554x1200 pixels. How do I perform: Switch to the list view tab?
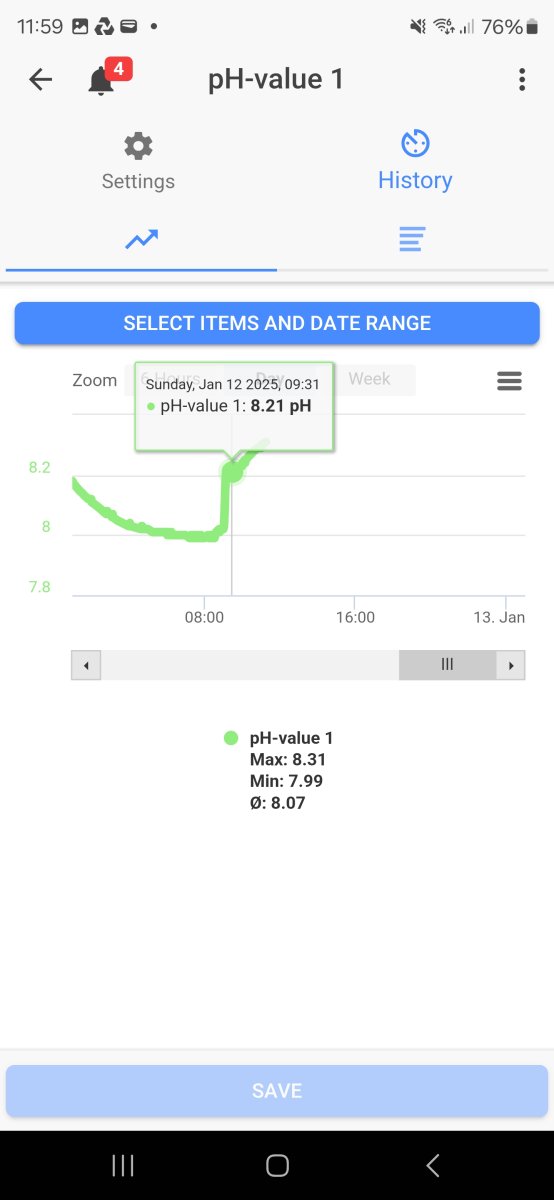pos(412,239)
